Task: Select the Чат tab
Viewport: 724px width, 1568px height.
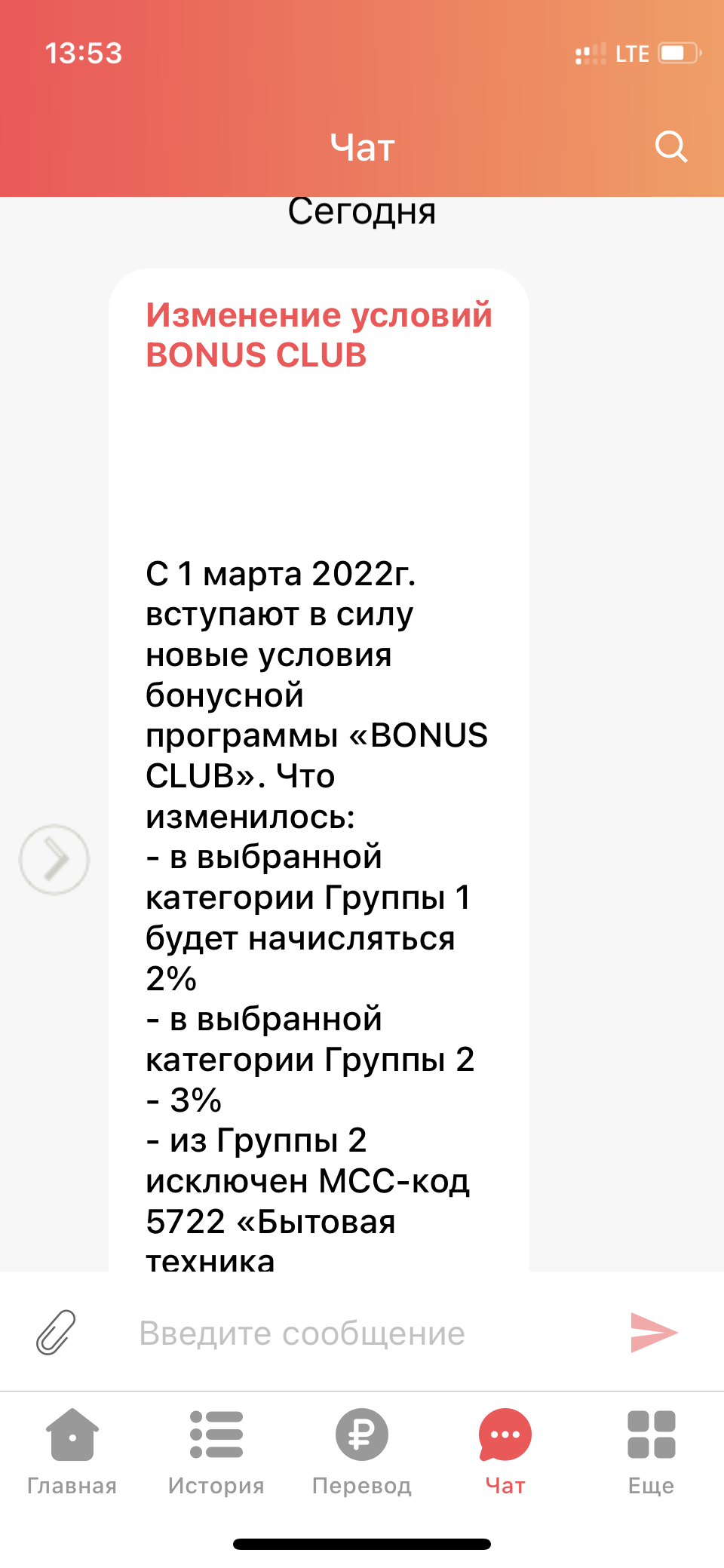Action: [x=505, y=1452]
